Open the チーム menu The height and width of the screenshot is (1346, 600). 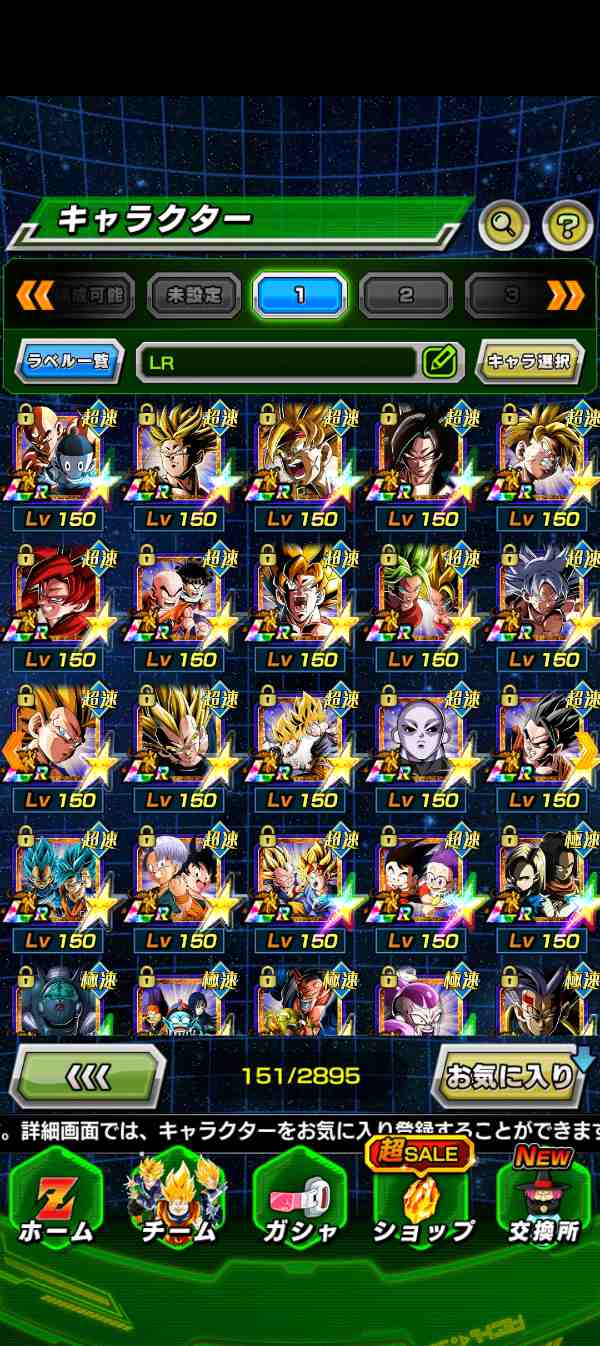pyautogui.click(x=177, y=1200)
